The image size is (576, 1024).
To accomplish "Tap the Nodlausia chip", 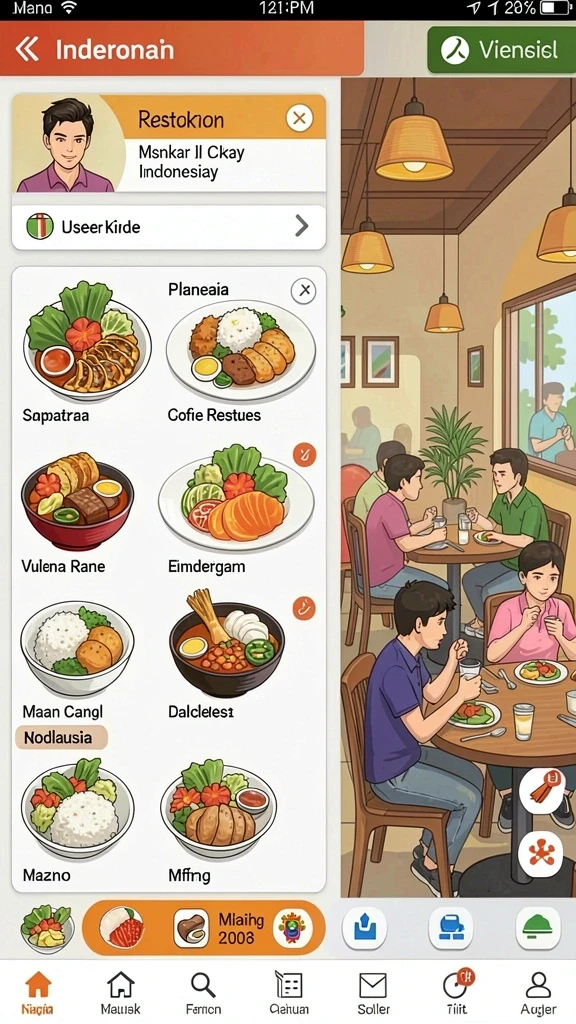I will [x=61, y=738].
